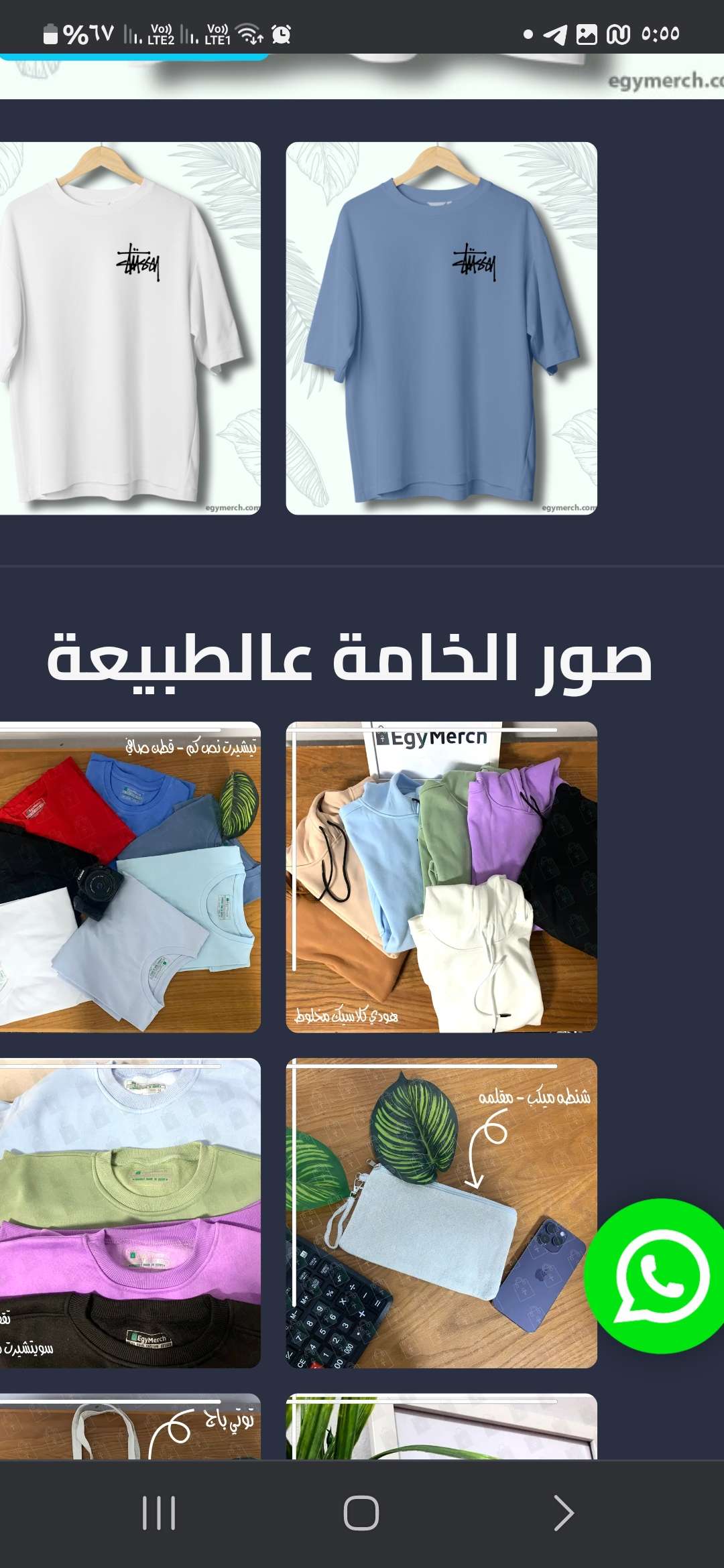View the half-sleeve cotton t-shirts photo
Screen dimensions: 724x1568
[130, 876]
